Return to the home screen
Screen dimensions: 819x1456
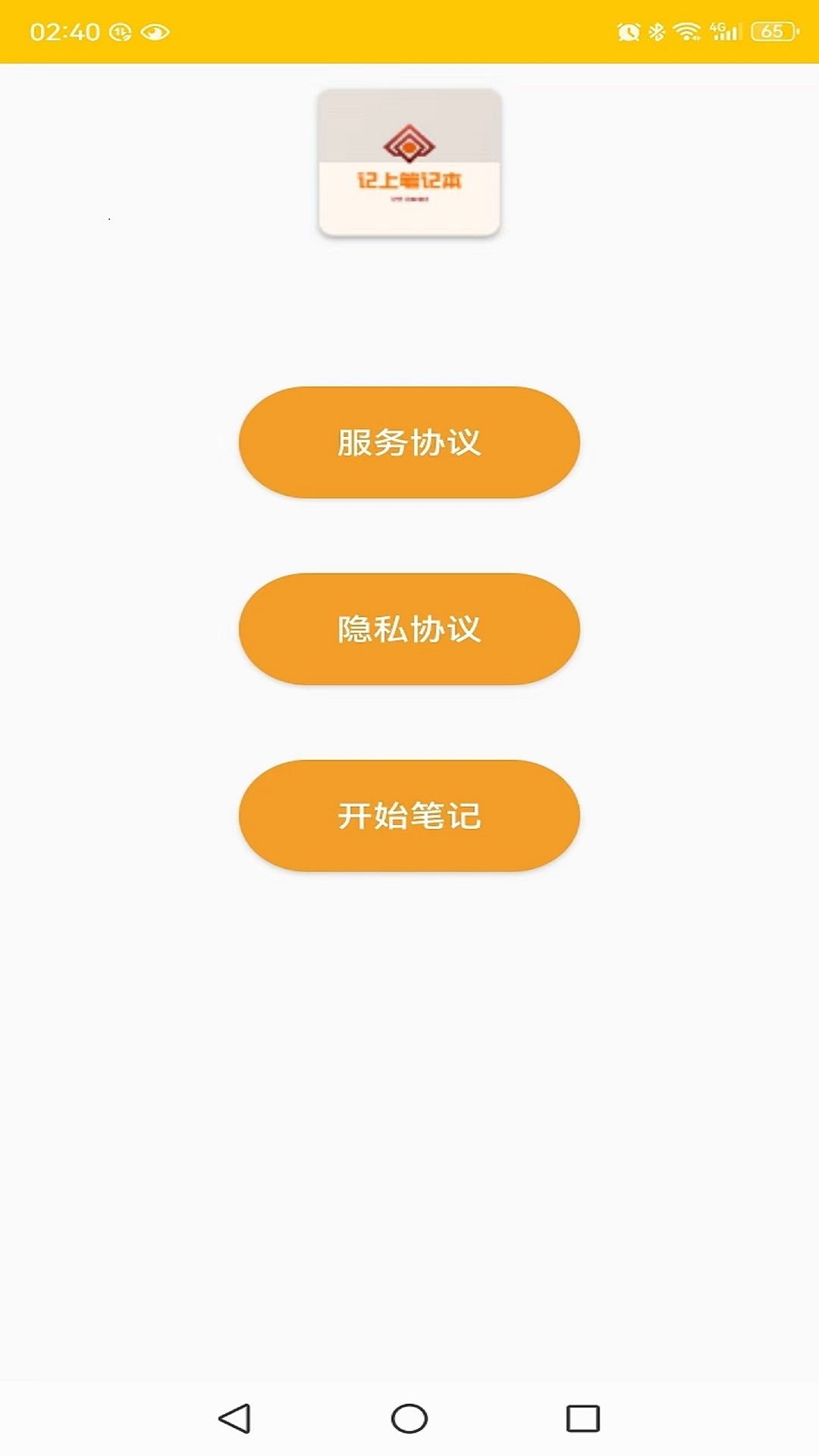(x=409, y=1418)
